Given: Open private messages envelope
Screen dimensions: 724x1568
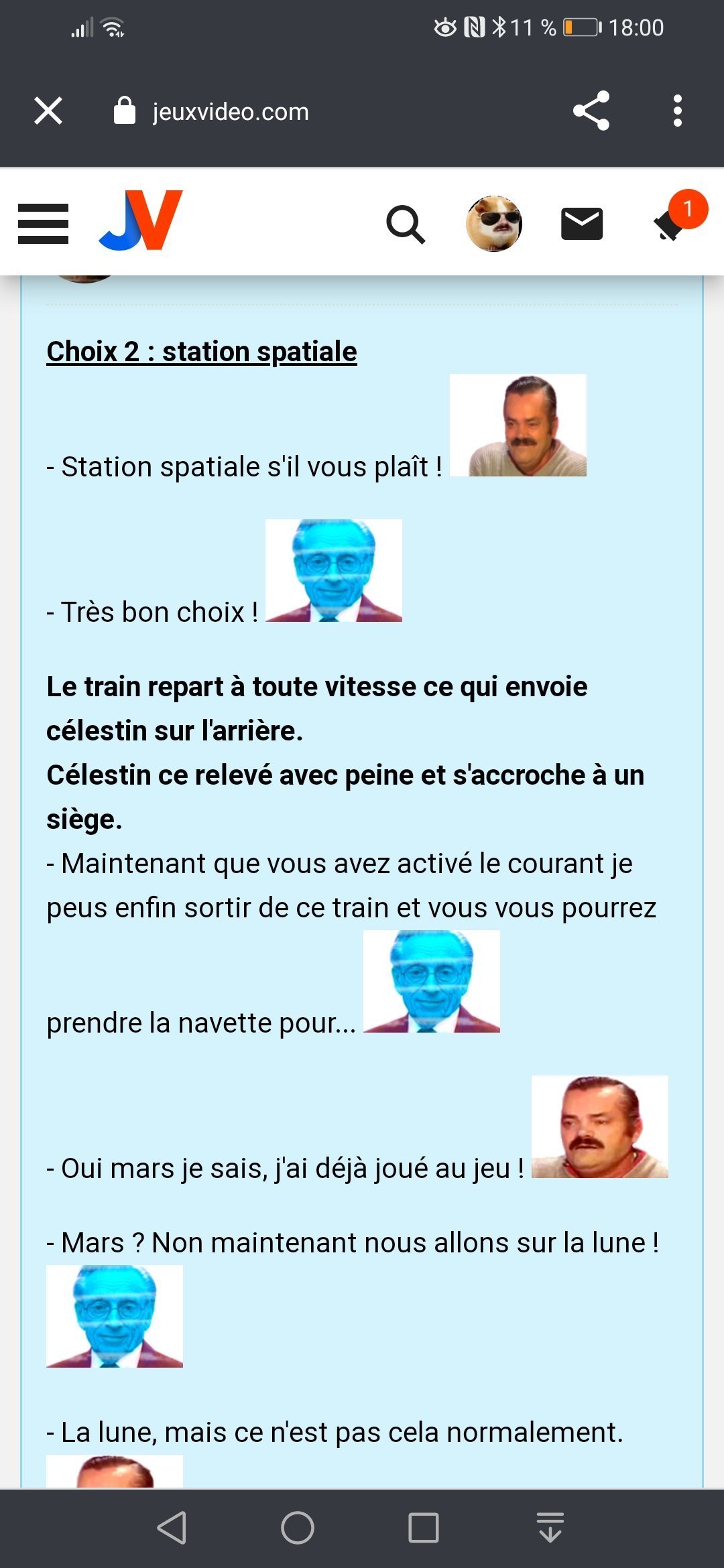Looking at the screenshot, I should [x=582, y=224].
